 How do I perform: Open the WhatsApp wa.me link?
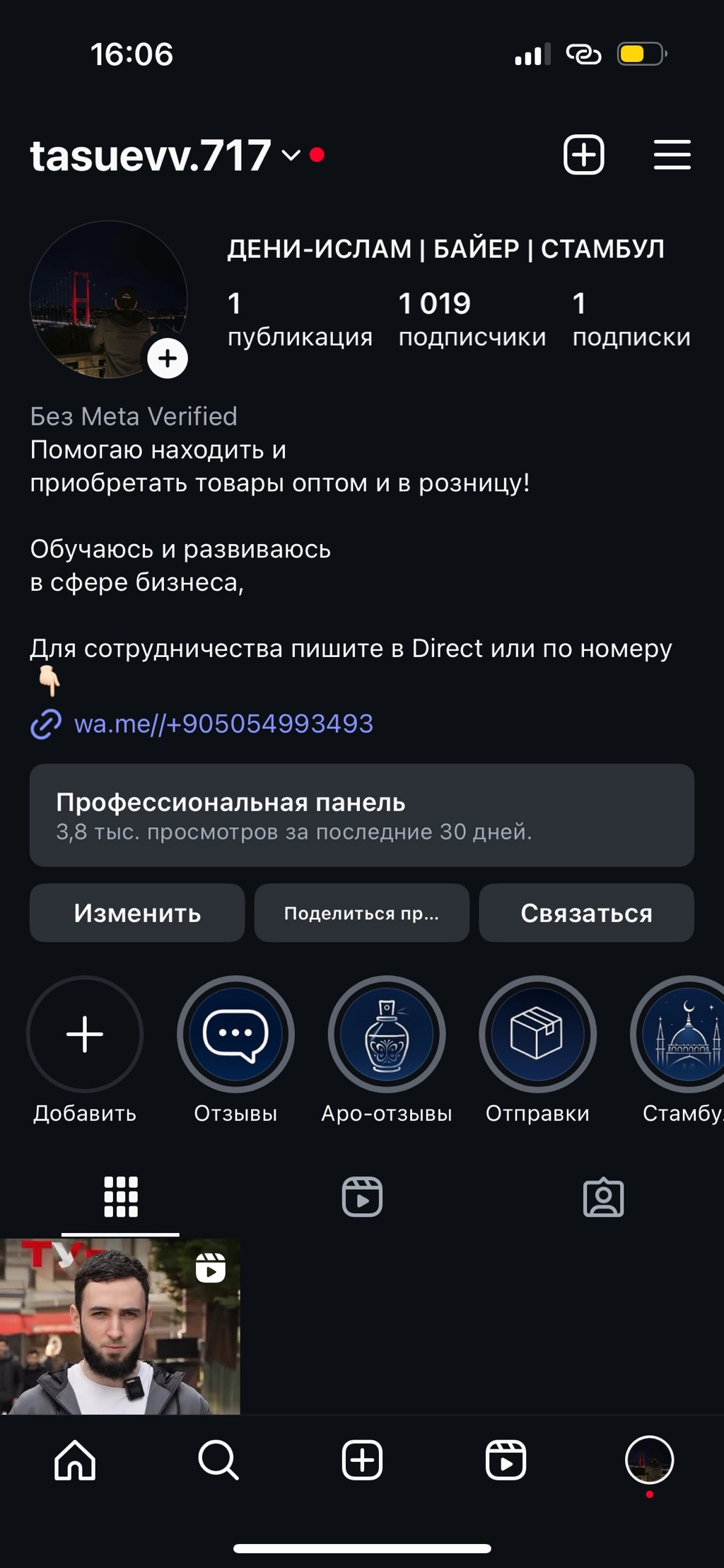pos(223,724)
